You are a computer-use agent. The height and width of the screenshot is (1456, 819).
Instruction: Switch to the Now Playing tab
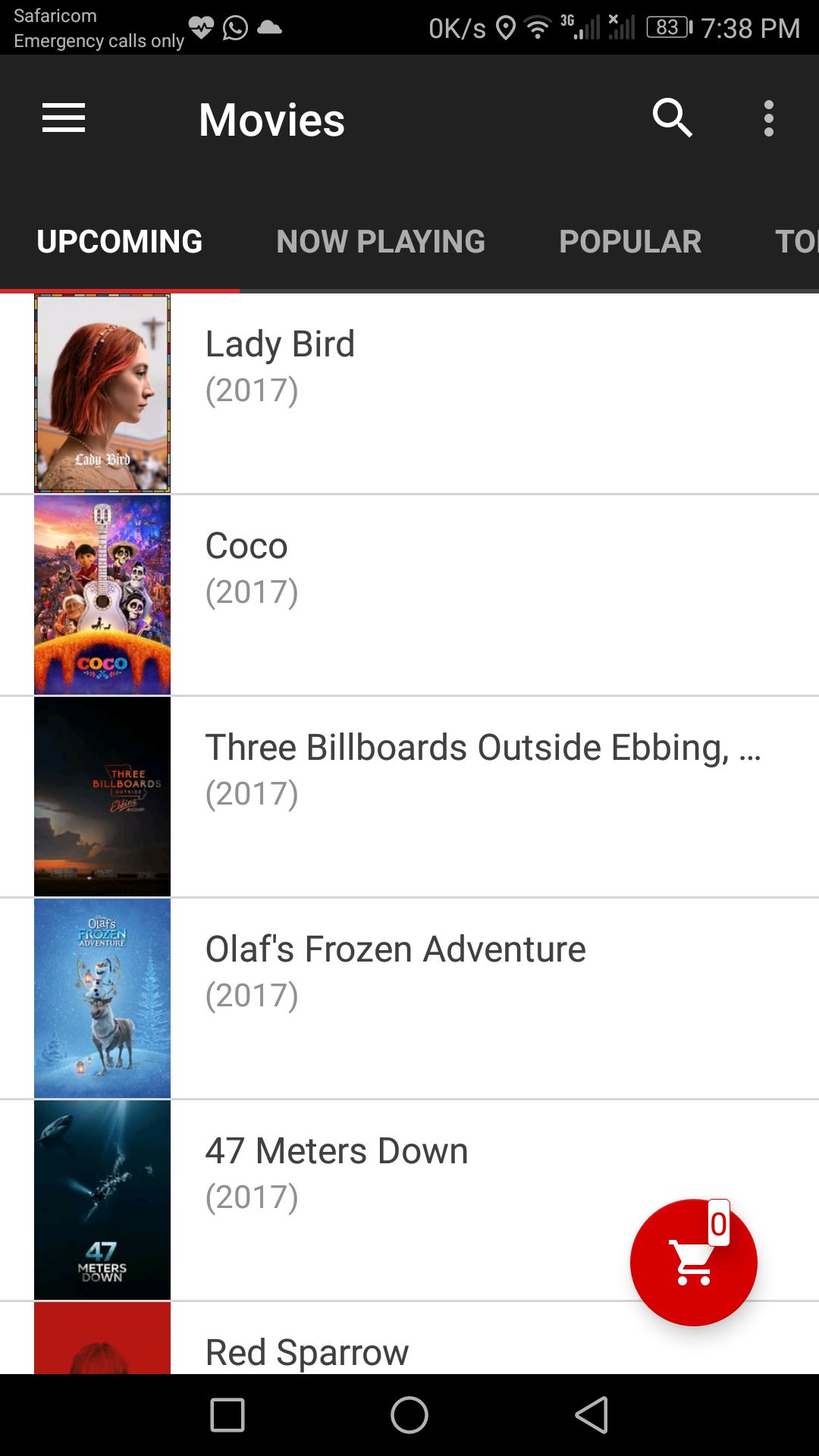tap(381, 242)
